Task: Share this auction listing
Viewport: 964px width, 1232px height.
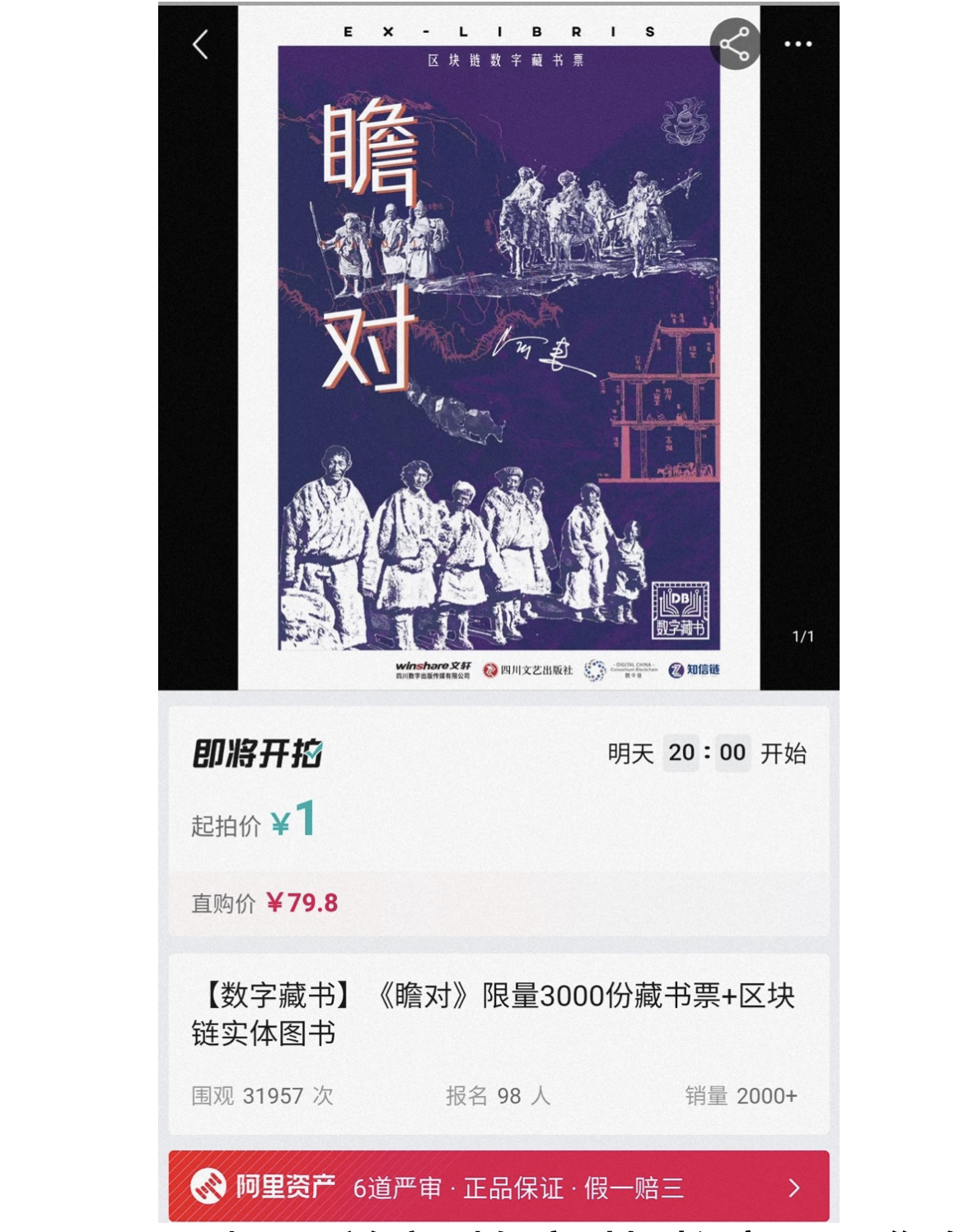Action: click(735, 44)
